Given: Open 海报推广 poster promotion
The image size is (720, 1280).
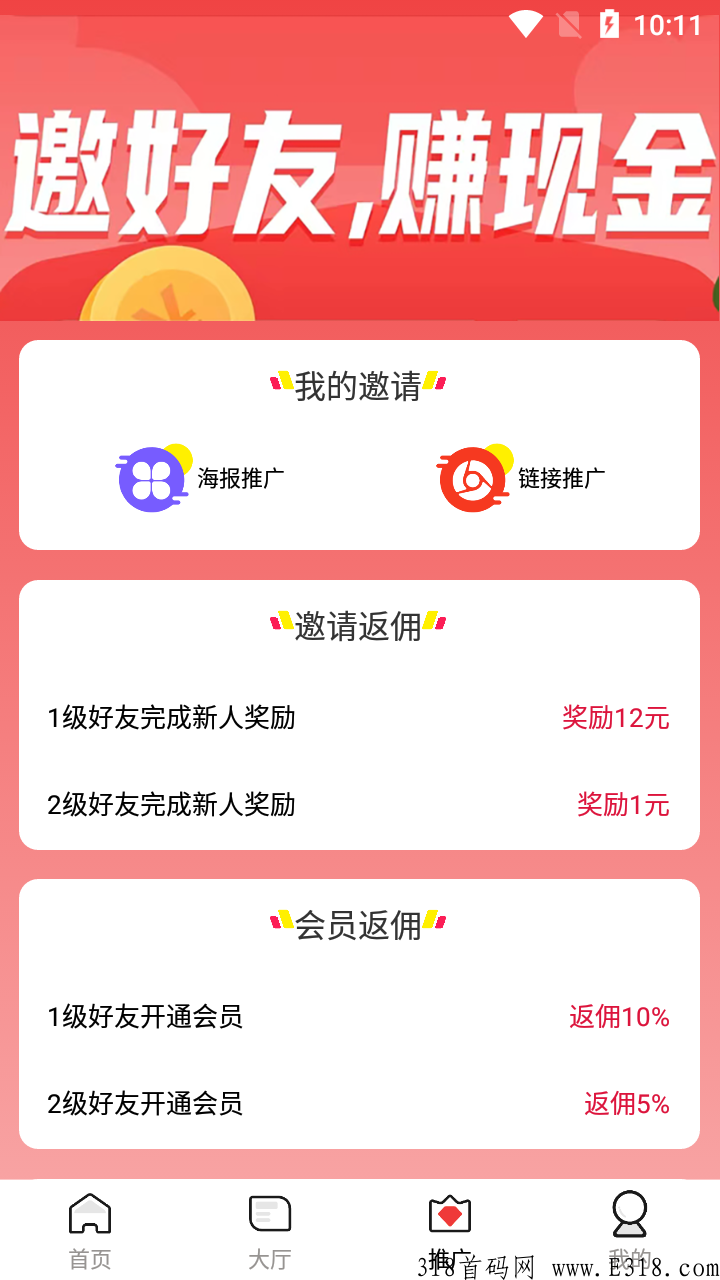Looking at the screenshot, I should pos(201,478).
